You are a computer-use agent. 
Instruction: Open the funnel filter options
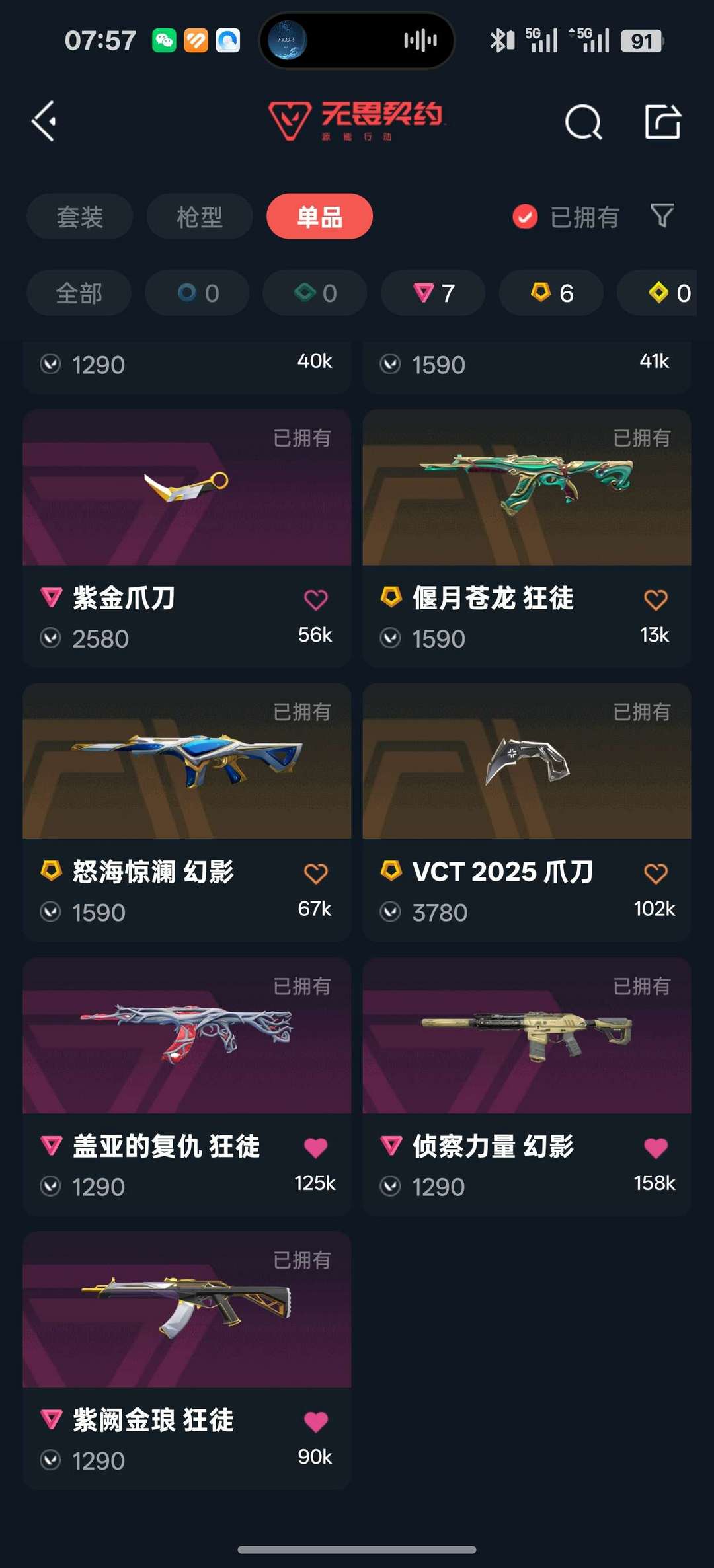(662, 215)
